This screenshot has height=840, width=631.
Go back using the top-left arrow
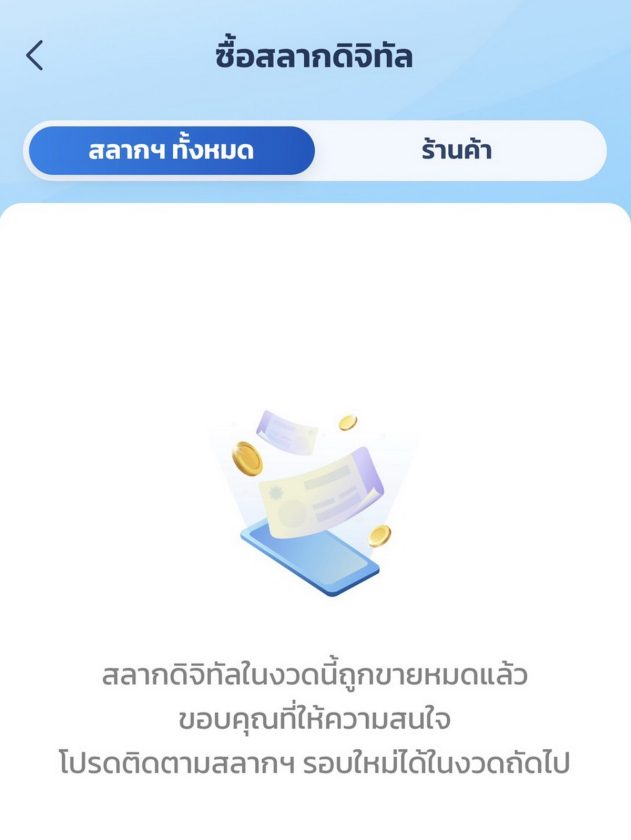35,55
